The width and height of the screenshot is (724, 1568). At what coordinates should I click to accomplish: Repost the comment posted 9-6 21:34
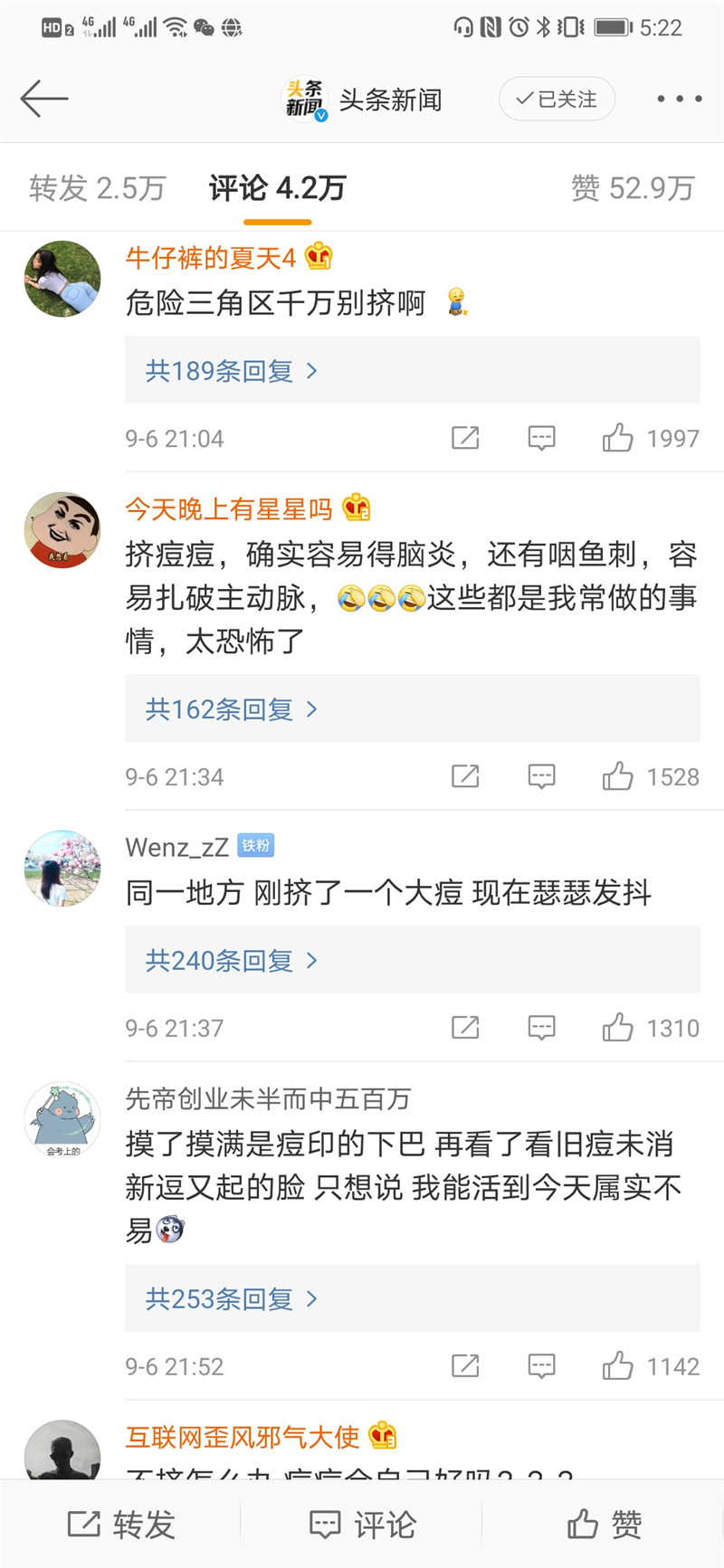pyautogui.click(x=465, y=776)
